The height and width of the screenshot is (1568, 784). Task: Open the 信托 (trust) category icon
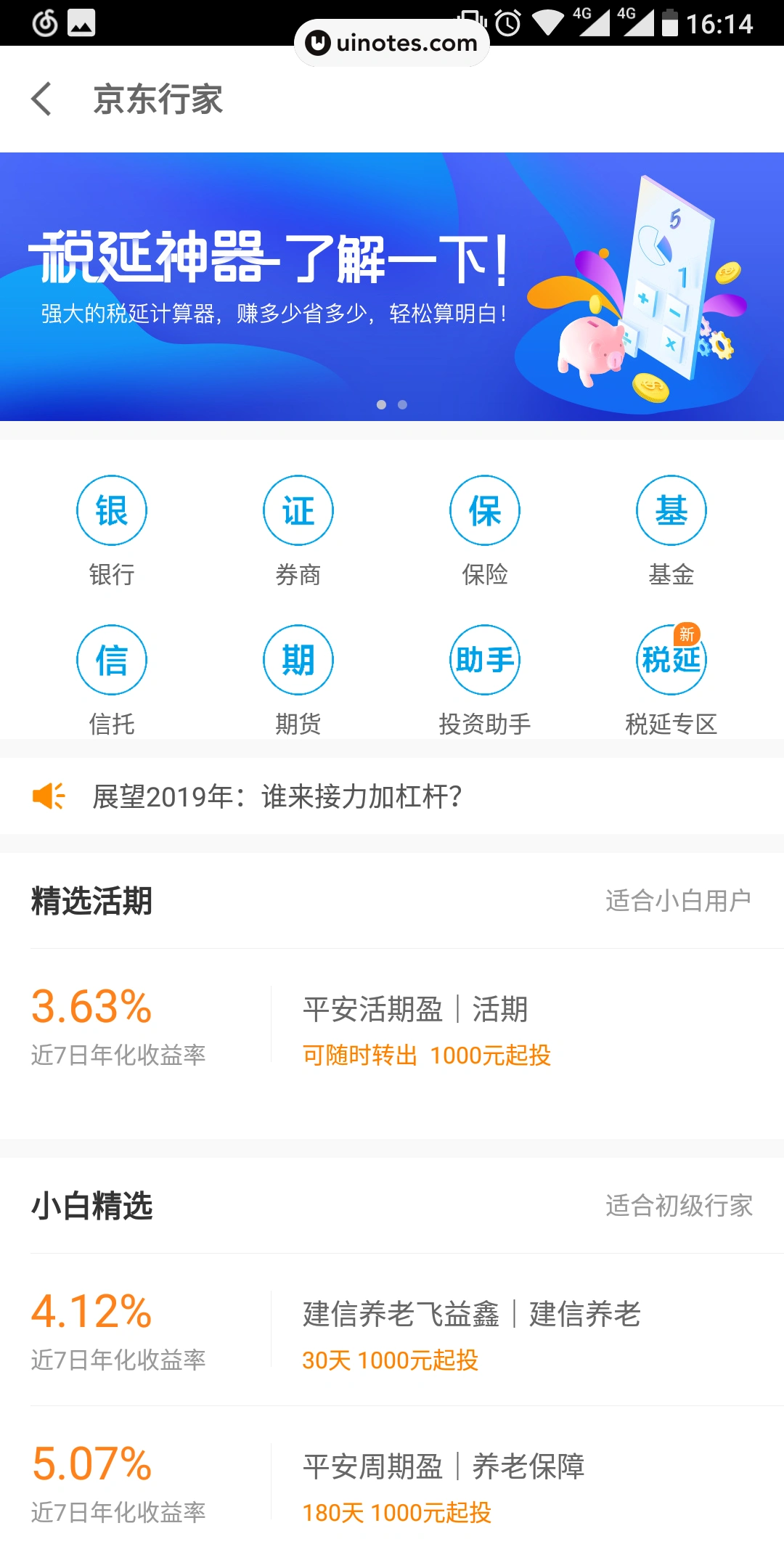click(112, 660)
